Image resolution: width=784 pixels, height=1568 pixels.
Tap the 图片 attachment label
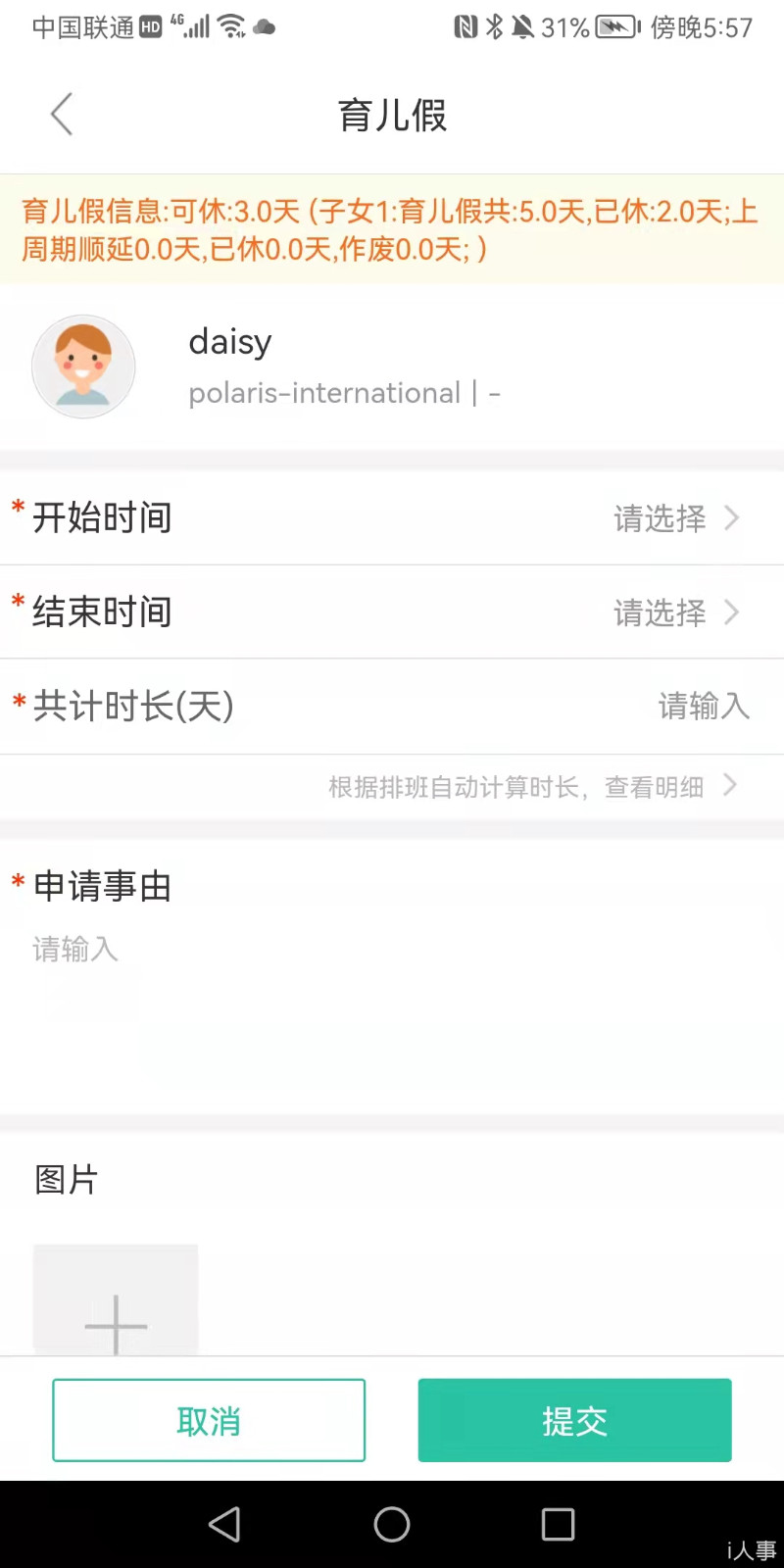[66, 1179]
